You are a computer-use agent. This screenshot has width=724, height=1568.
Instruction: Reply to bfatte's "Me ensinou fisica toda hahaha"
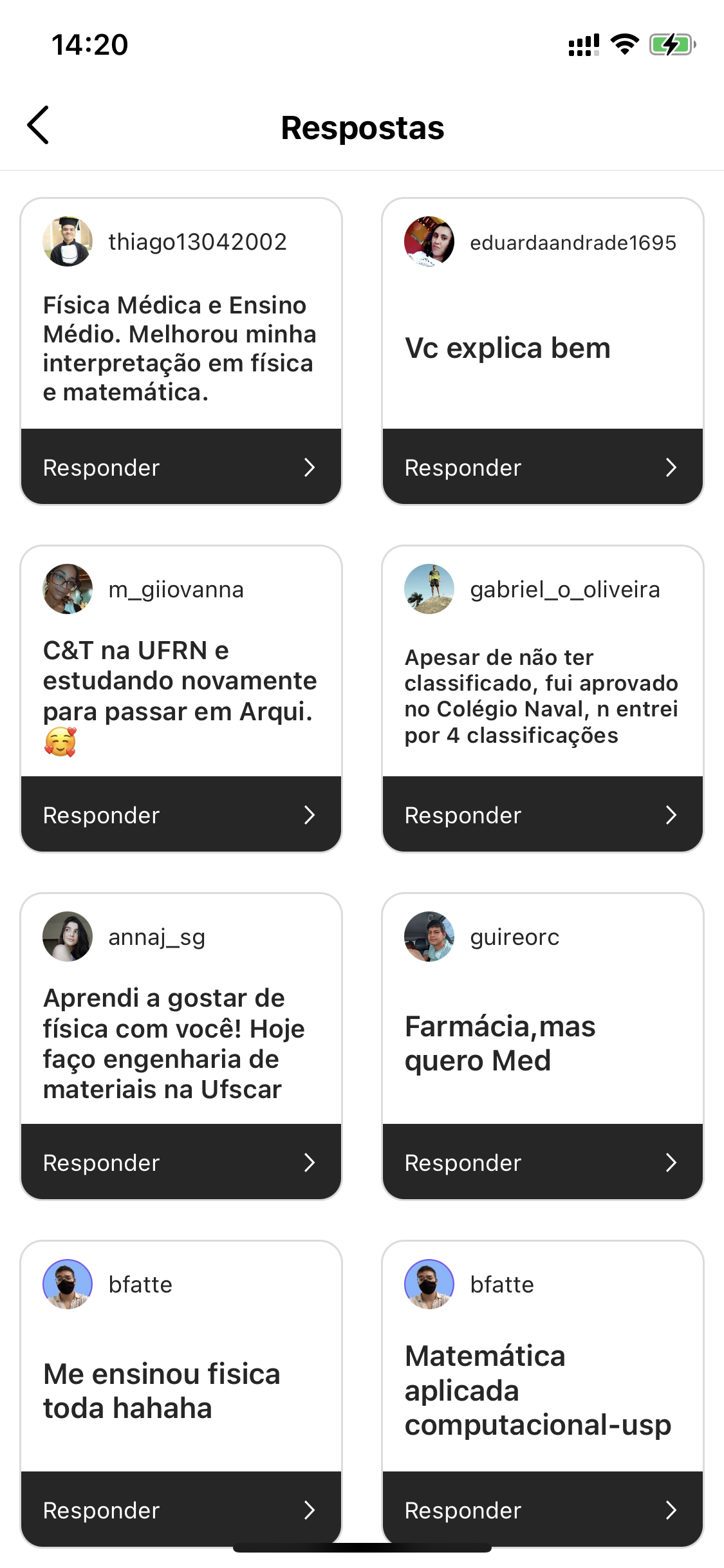181,1509
